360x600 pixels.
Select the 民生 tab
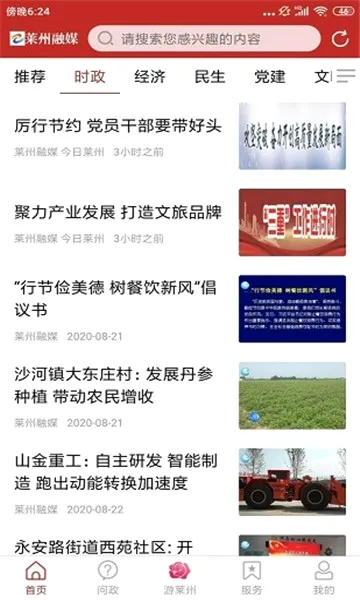click(x=210, y=77)
